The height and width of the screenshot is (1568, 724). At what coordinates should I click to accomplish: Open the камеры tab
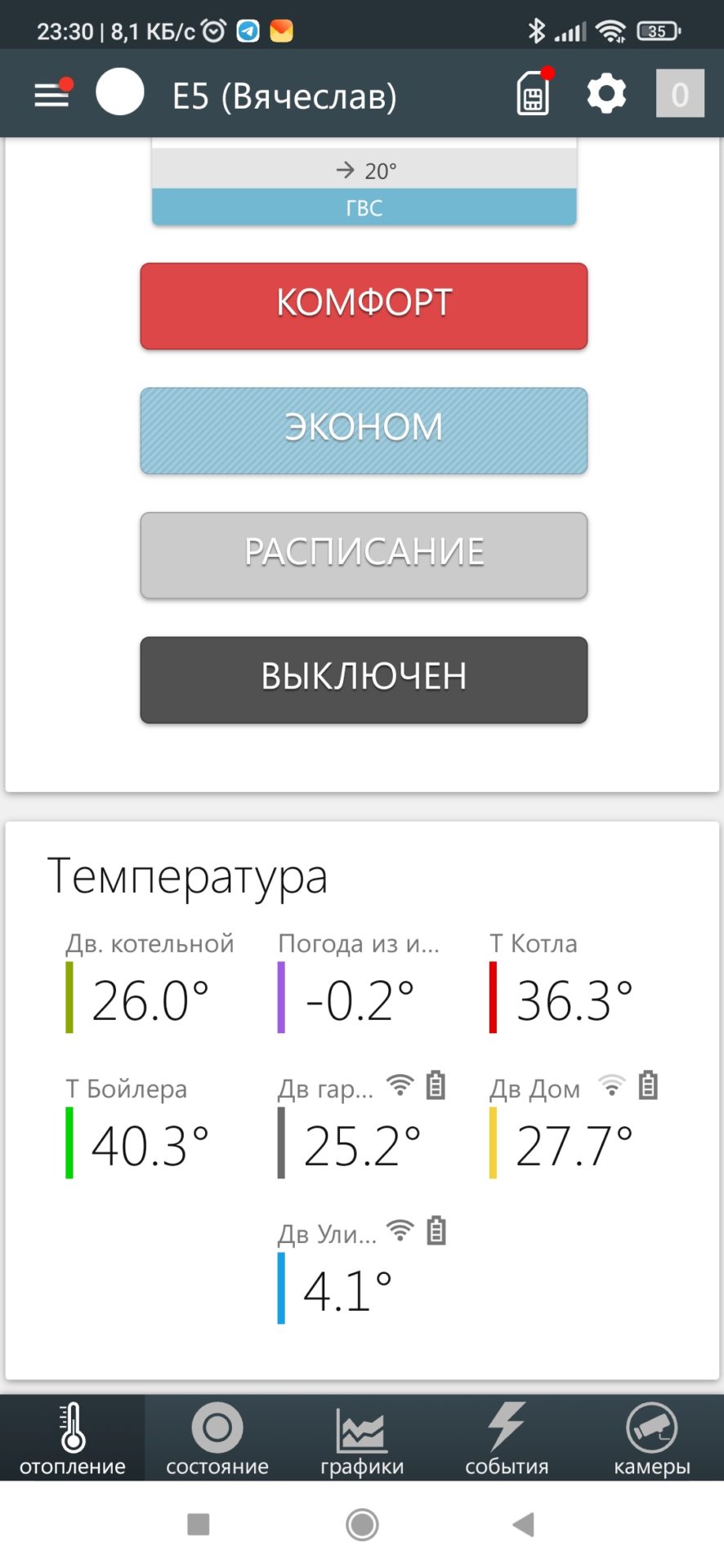pos(652,1438)
